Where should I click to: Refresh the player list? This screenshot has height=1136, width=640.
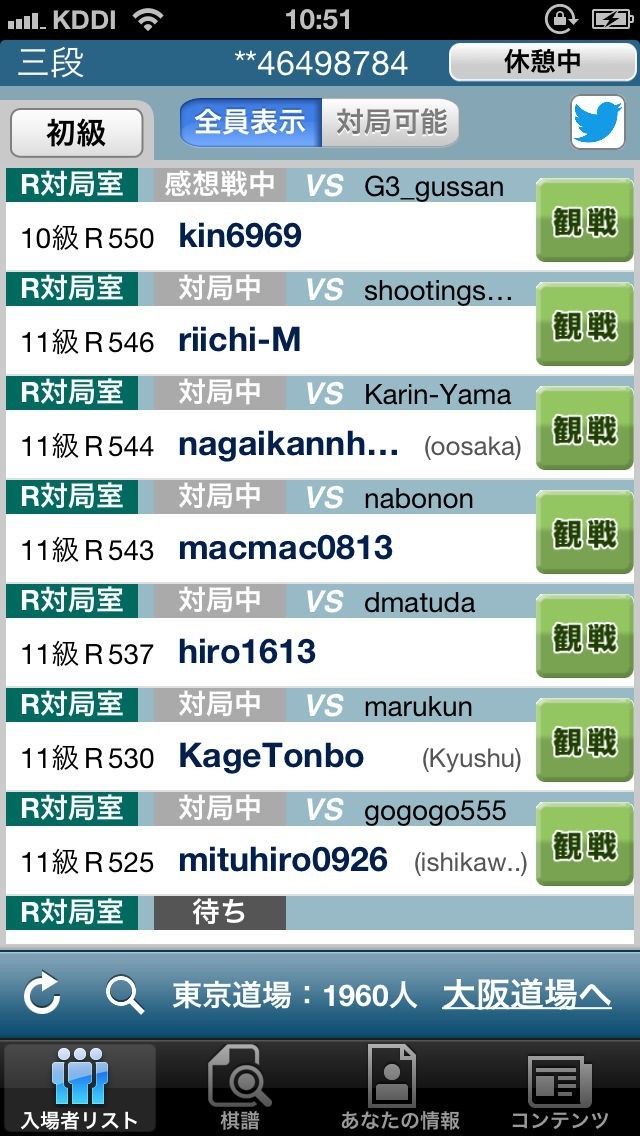point(42,994)
